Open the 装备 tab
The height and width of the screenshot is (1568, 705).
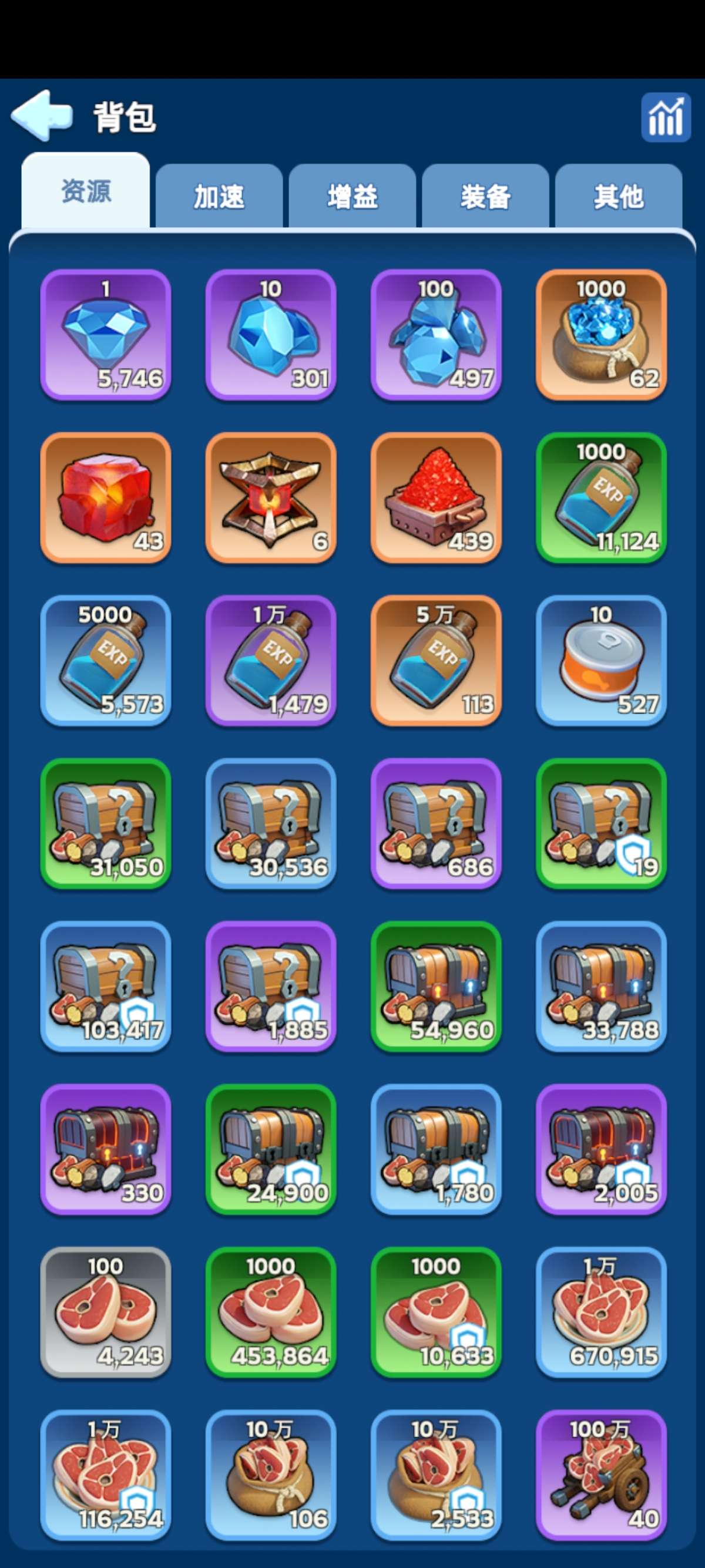(485, 196)
